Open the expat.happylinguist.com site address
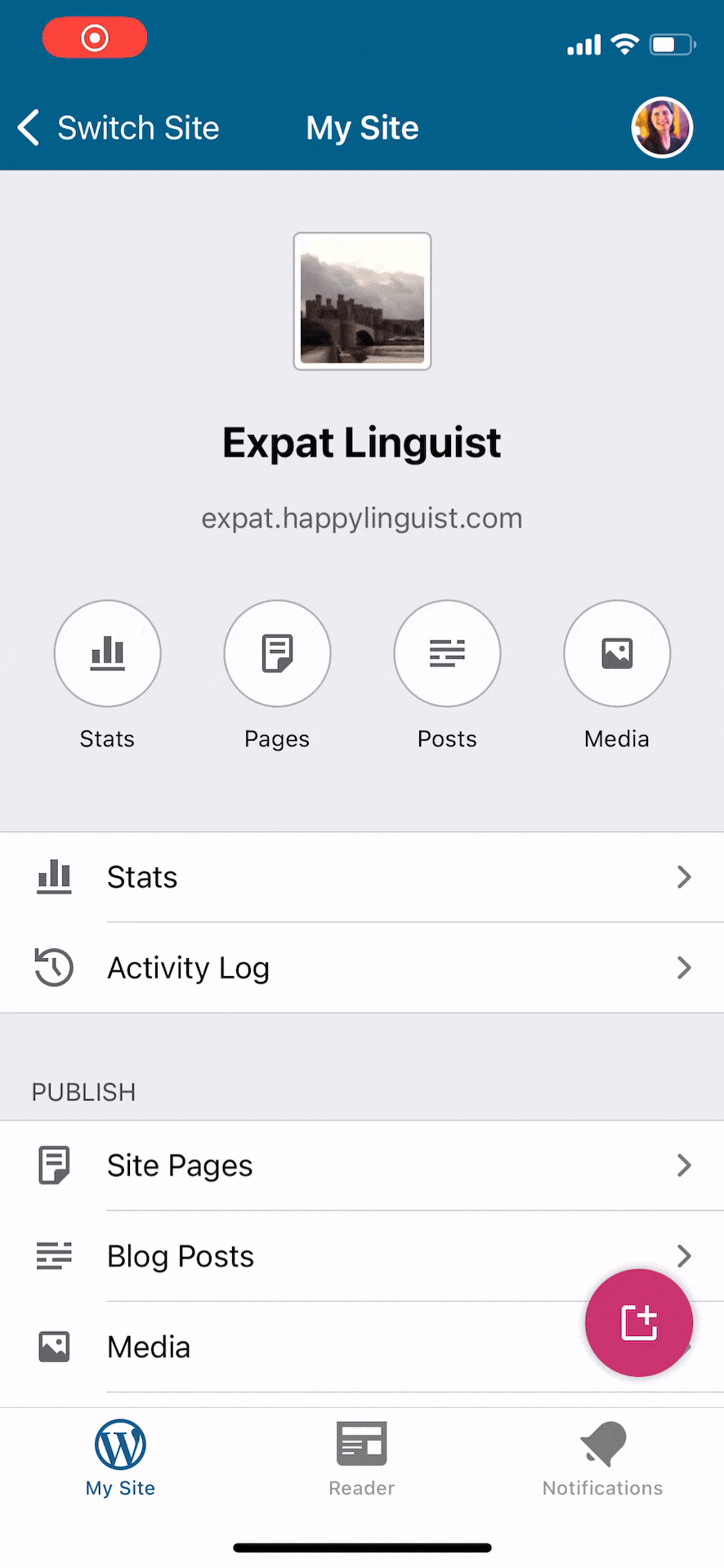 [x=362, y=518]
